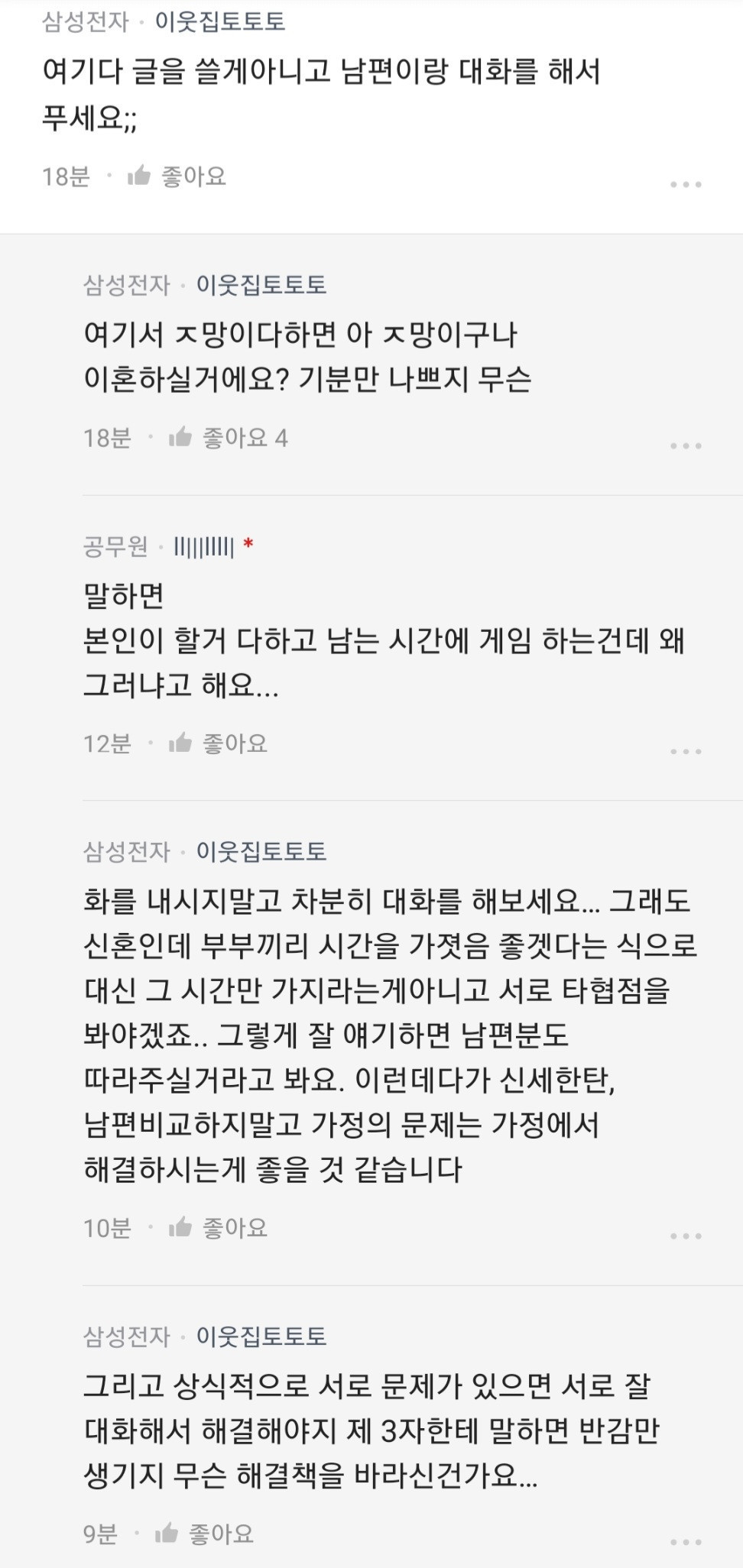Open options for the 좋아요 4 reply
Viewport: 743px width, 1568px height.
[685, 445]
